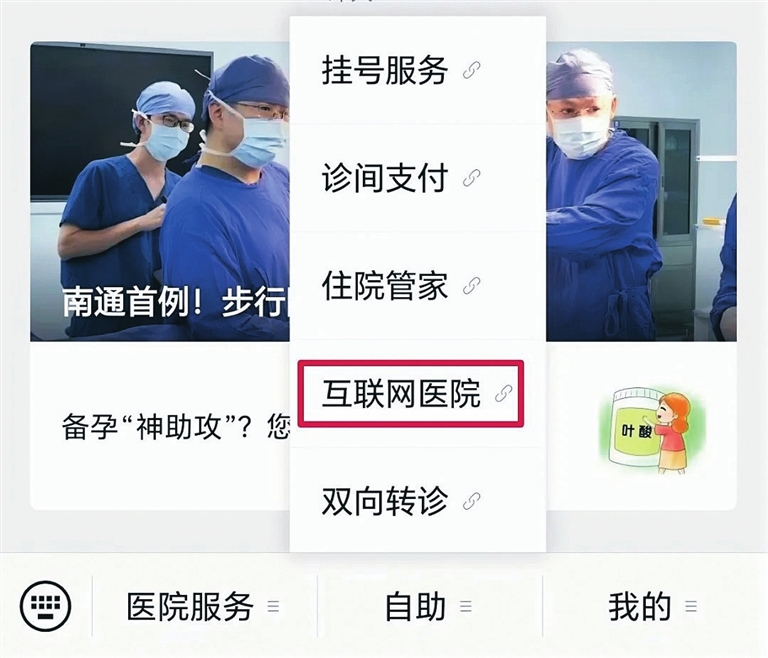
Task: Open 住院管家 option
Action: coord(400,287)
